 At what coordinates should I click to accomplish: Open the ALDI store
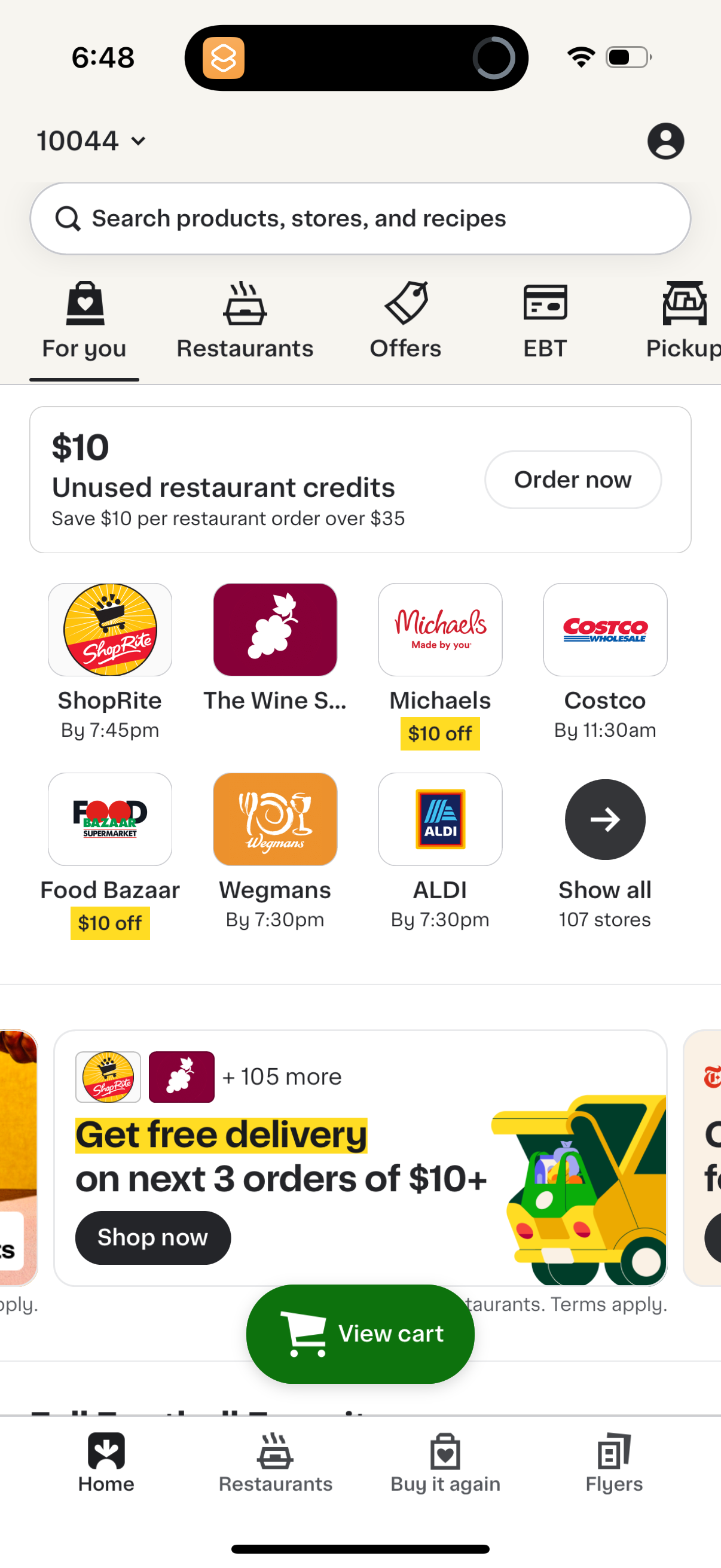click(x=440, y=819)
